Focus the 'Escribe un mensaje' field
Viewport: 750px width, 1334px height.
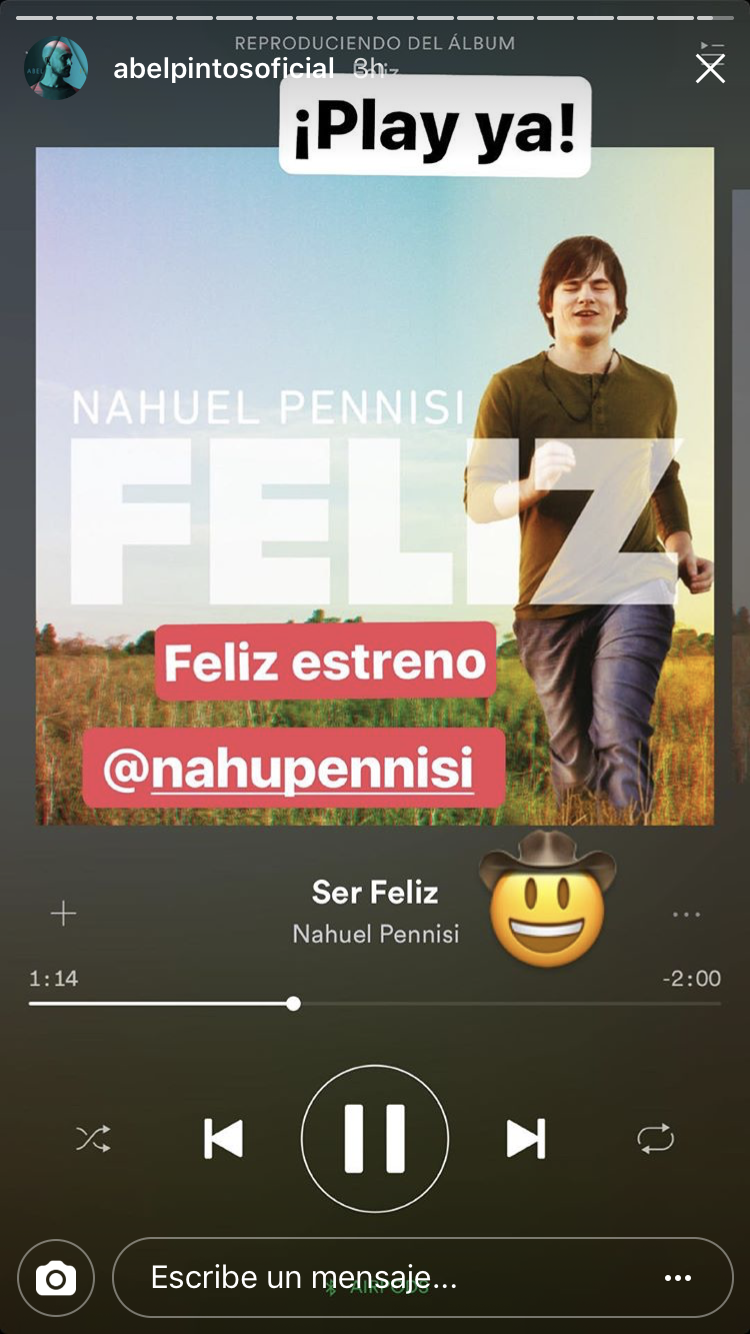[x=380, y=1277]
